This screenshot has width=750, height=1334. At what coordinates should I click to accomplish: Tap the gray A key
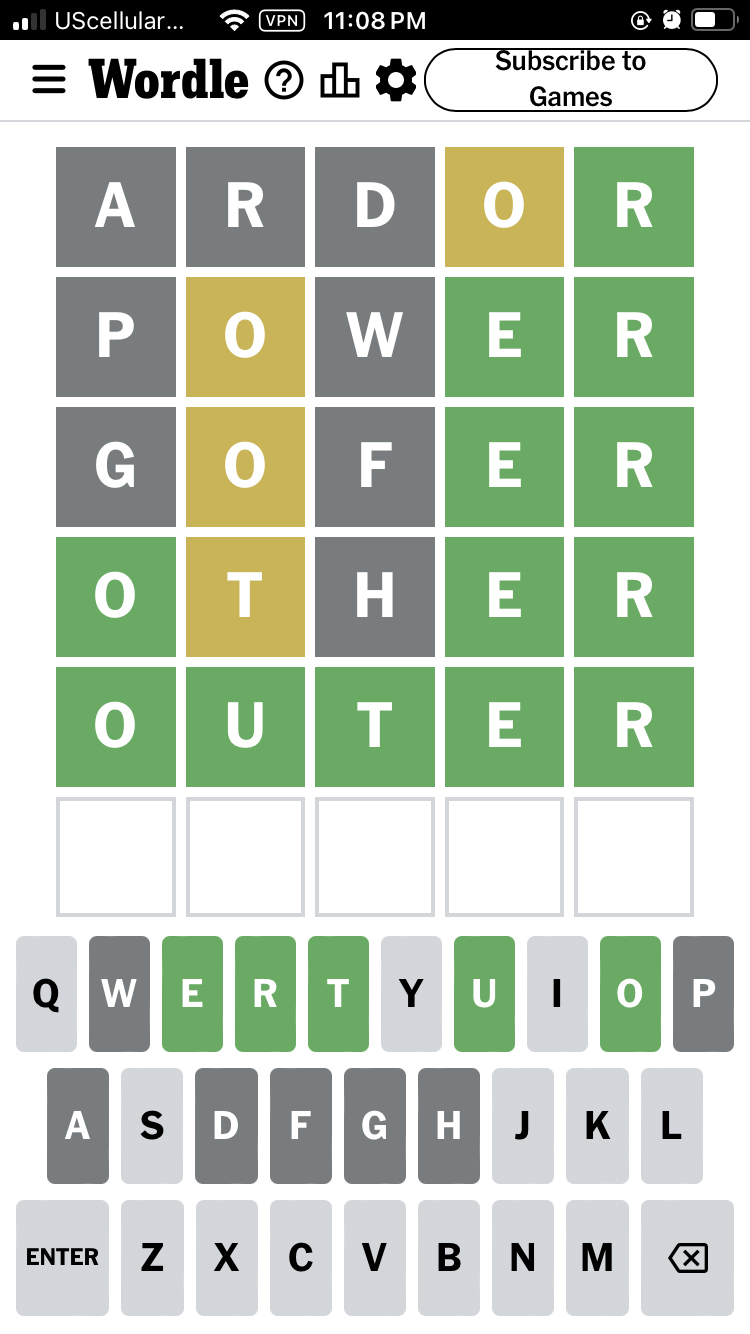(78, 1126)
